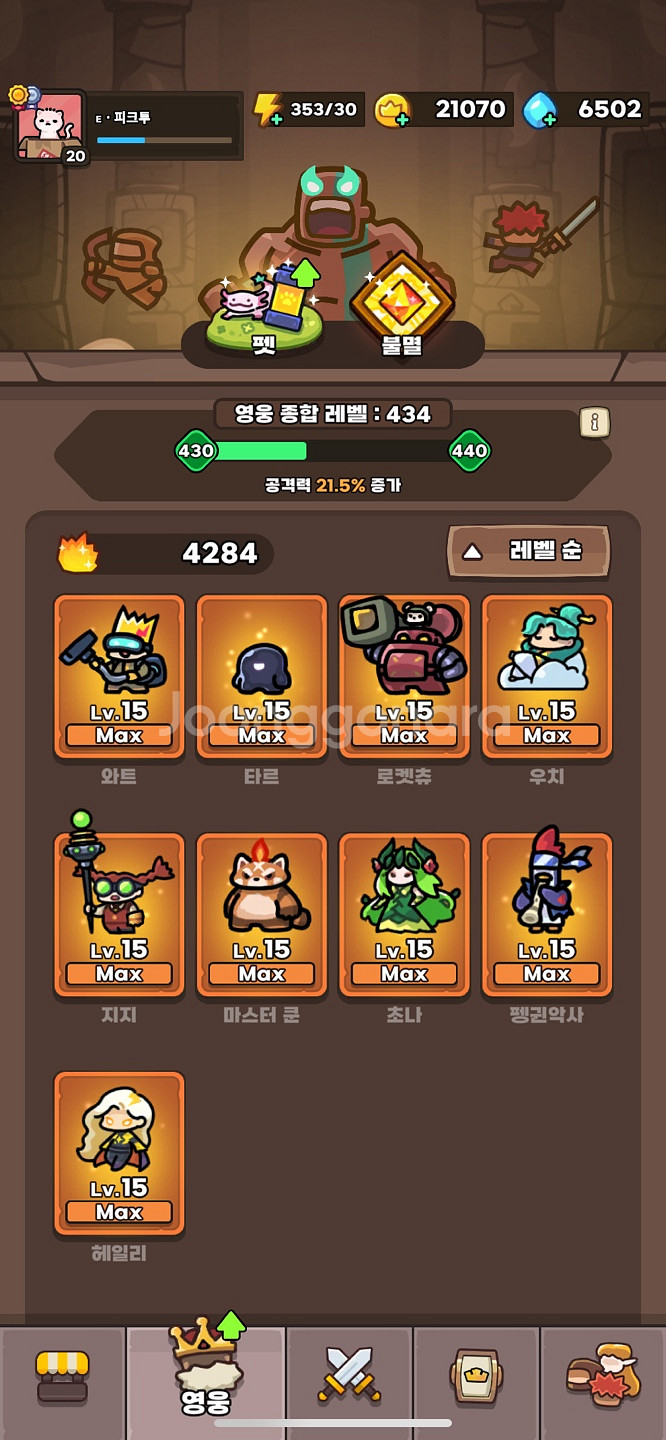This screenshot has height=1440, width=666.
Task: Switch to the shop tab
Action: coord(62,1377)
